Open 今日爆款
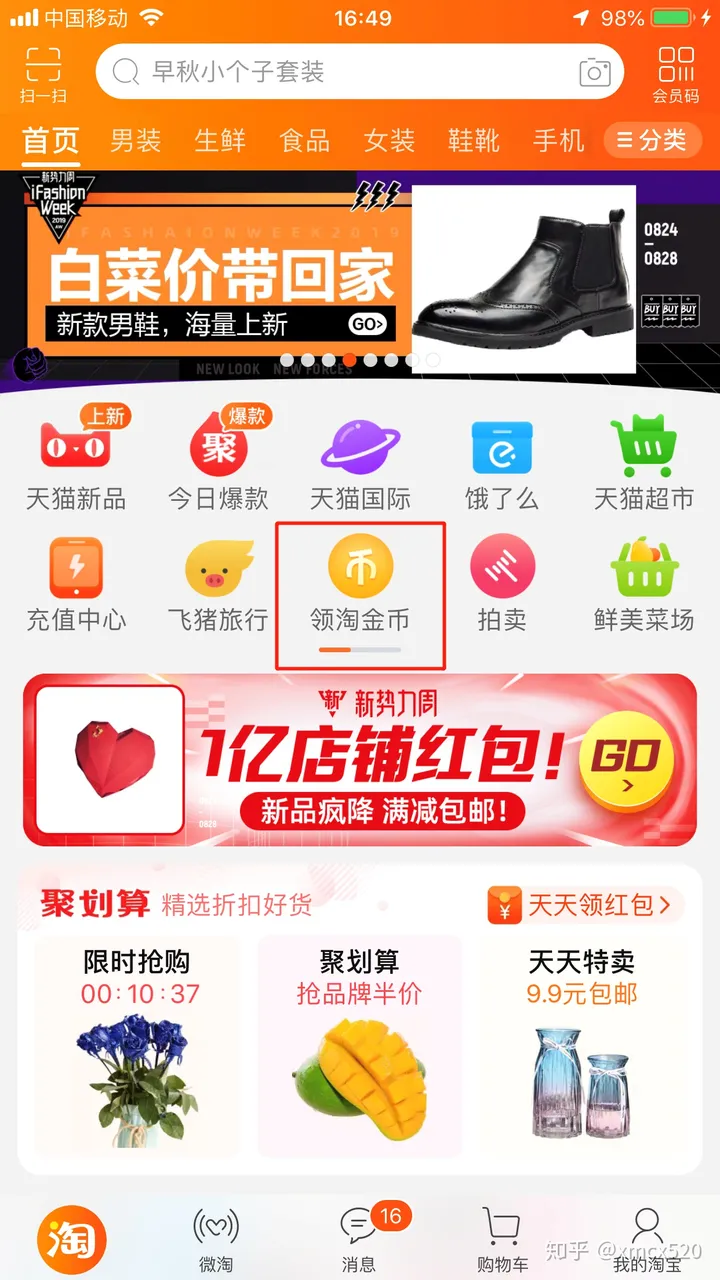This screenshot has width=720, height=1280. (x=218, y=461)
